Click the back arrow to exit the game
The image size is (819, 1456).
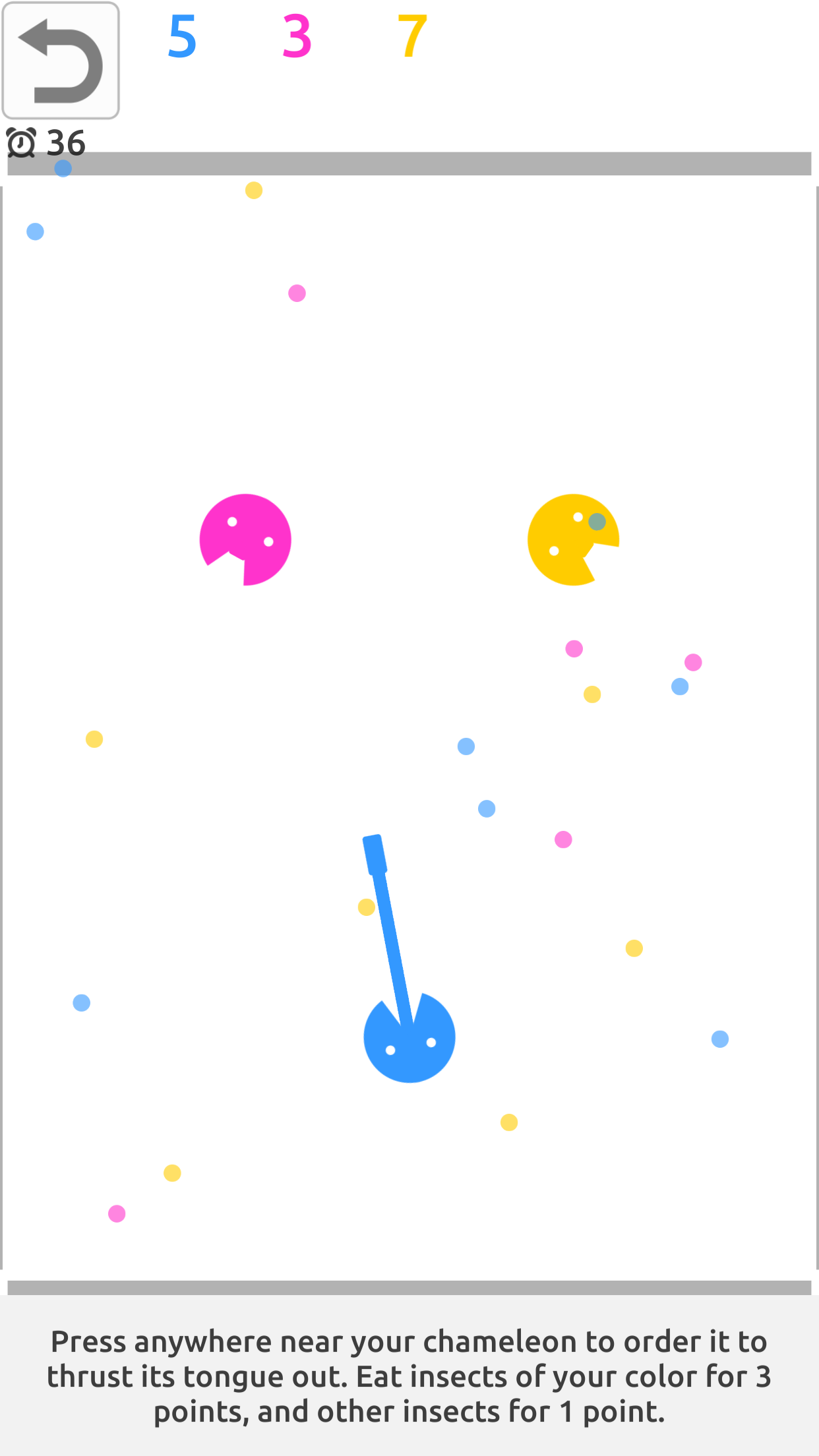coord(61,61)
